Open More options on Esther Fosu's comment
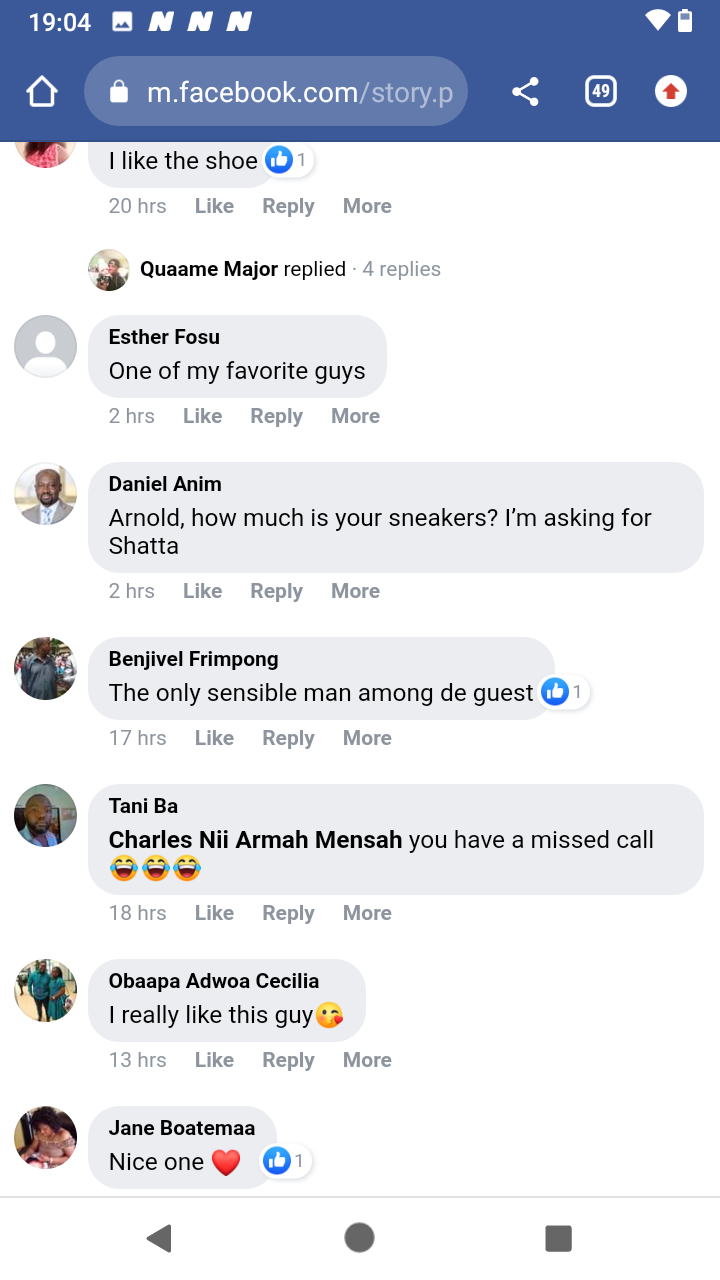This screenshot has width=720, height=1280. pyautogui.click(x=355, y=416)
